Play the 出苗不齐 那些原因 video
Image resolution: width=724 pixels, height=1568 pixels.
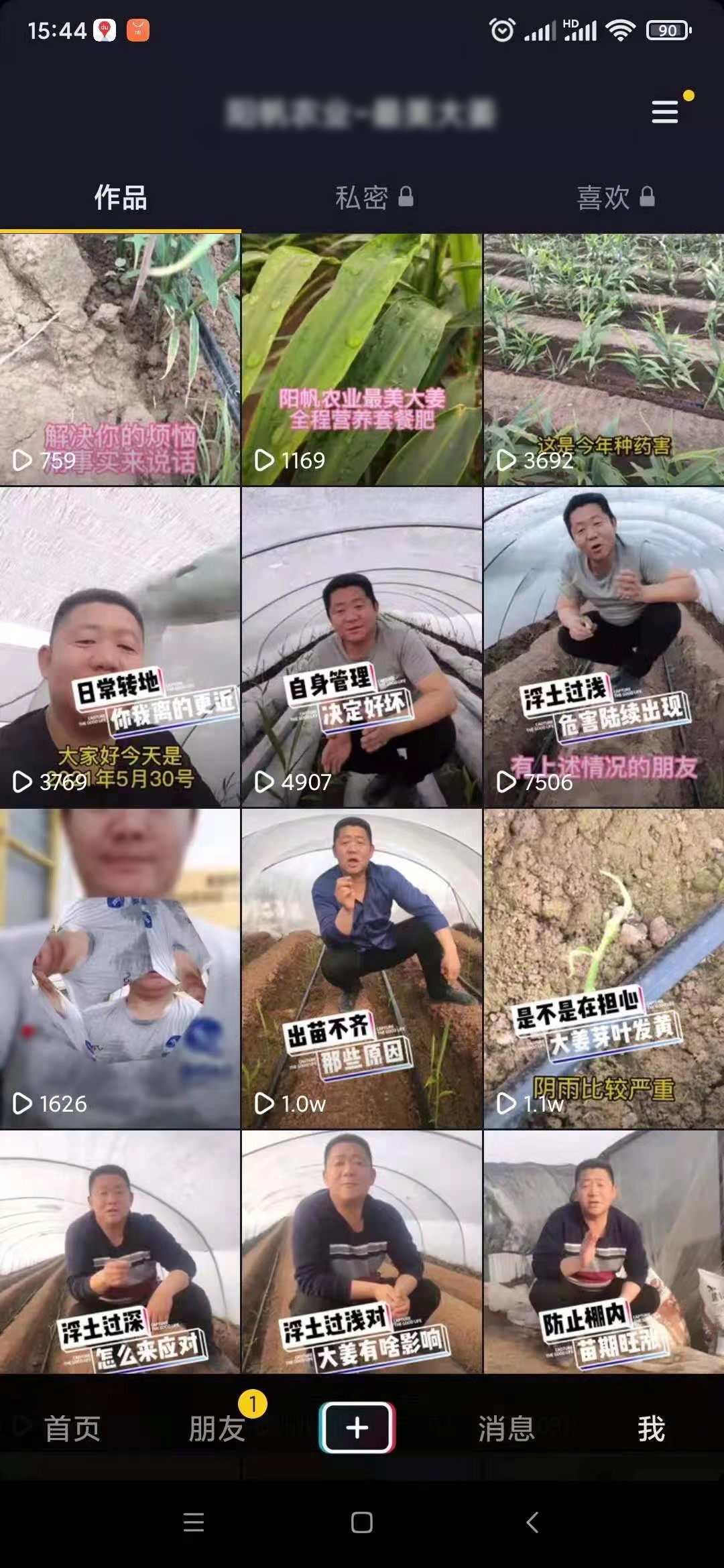(362, 969)
